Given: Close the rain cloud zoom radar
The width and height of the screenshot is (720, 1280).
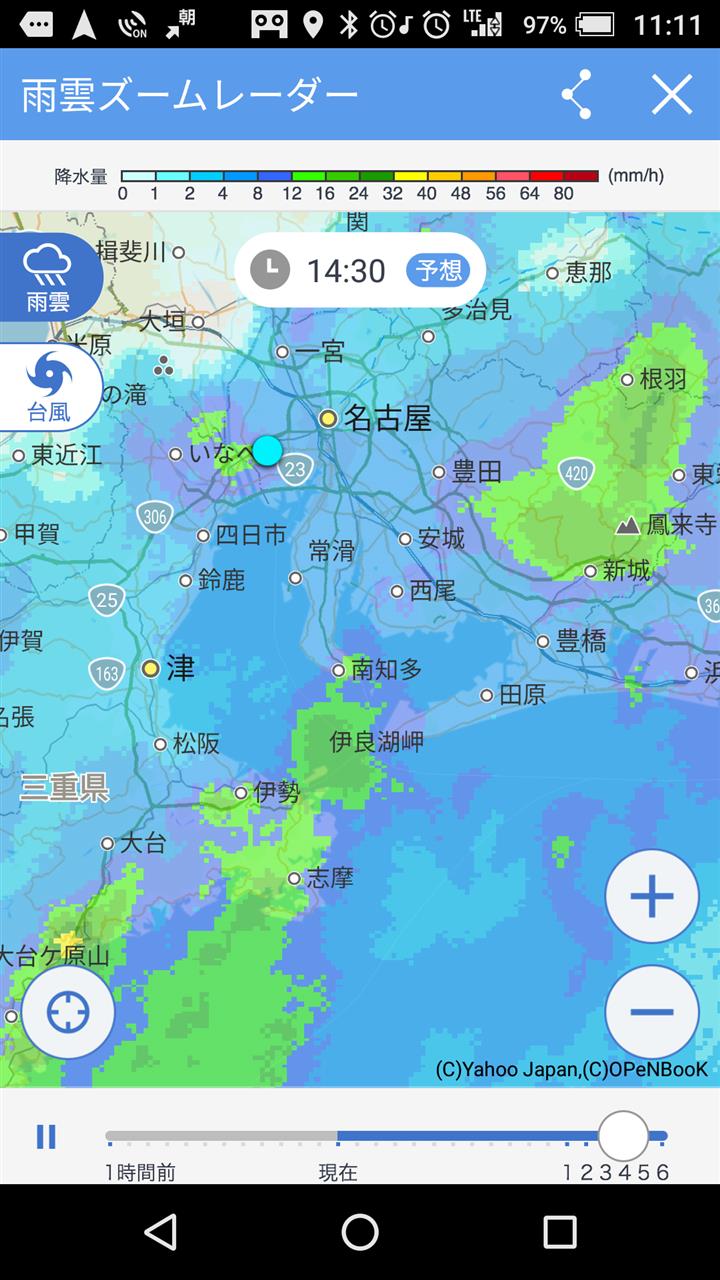Looking at the screenshot, I should tap(672, 95).
